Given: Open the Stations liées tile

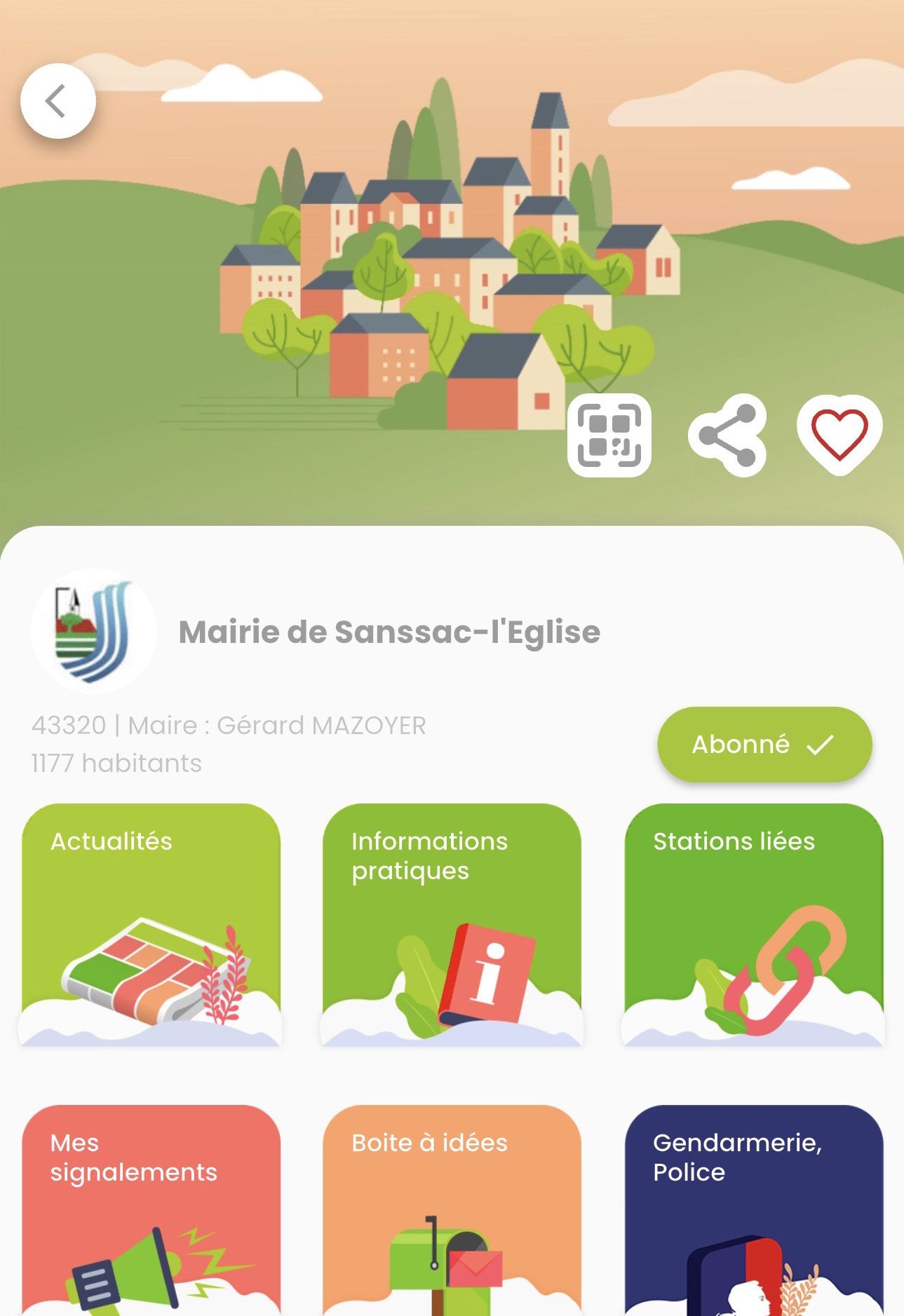Looking at the screenshot, I should tap(753, 925).
